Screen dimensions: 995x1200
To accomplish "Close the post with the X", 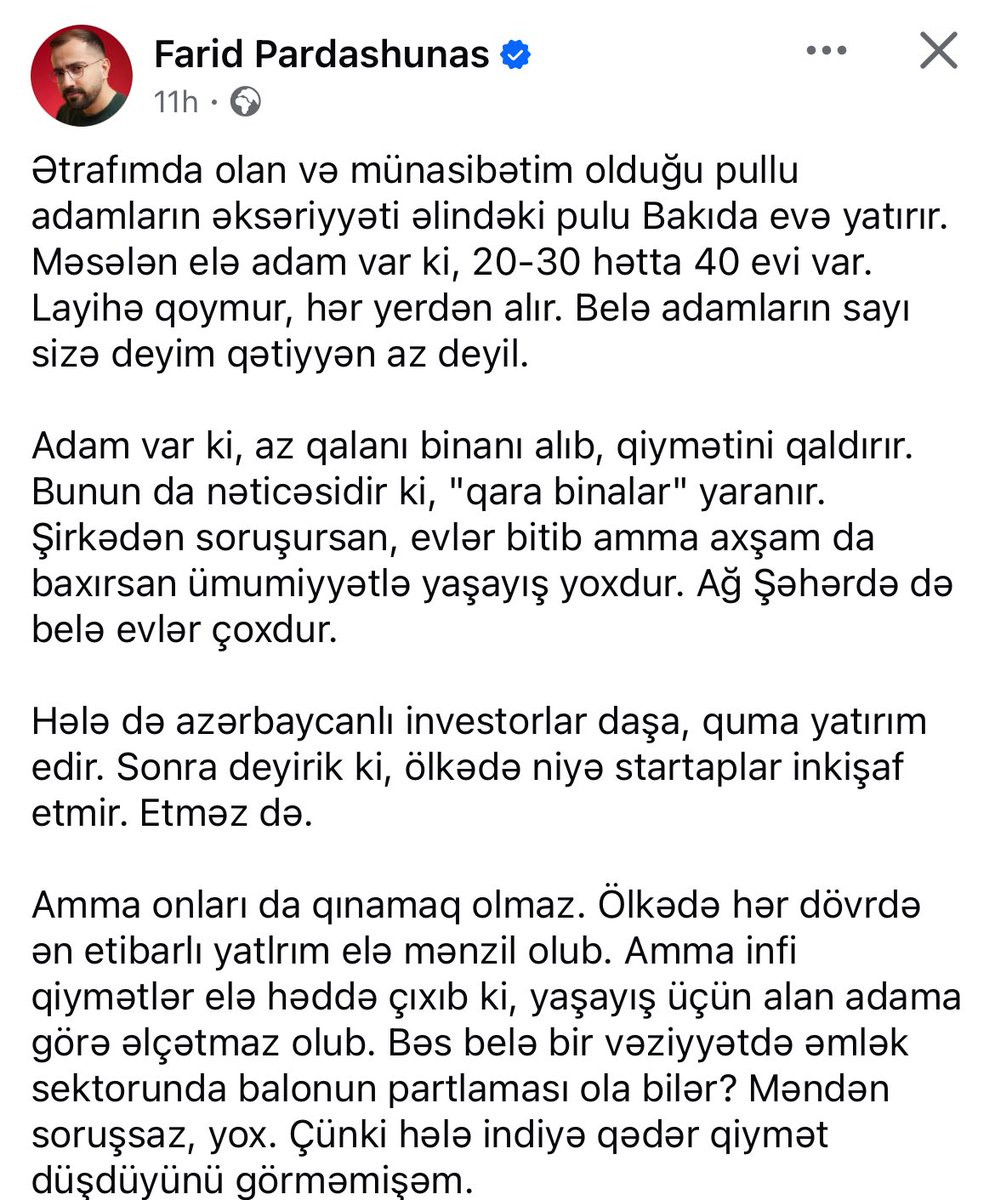I will coord(938,51).
